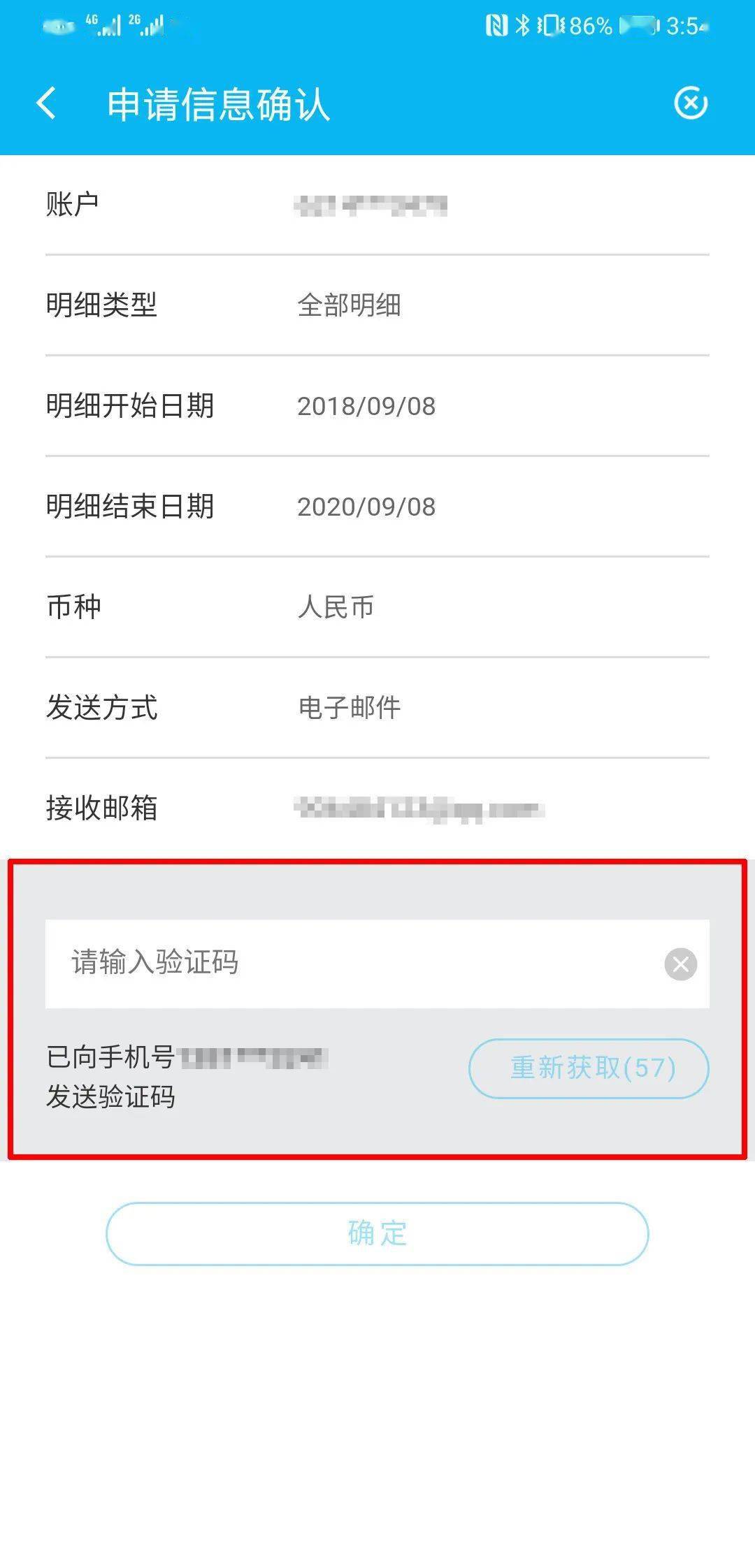Go back from 申请信息确认 page

(x=46, y=103)
